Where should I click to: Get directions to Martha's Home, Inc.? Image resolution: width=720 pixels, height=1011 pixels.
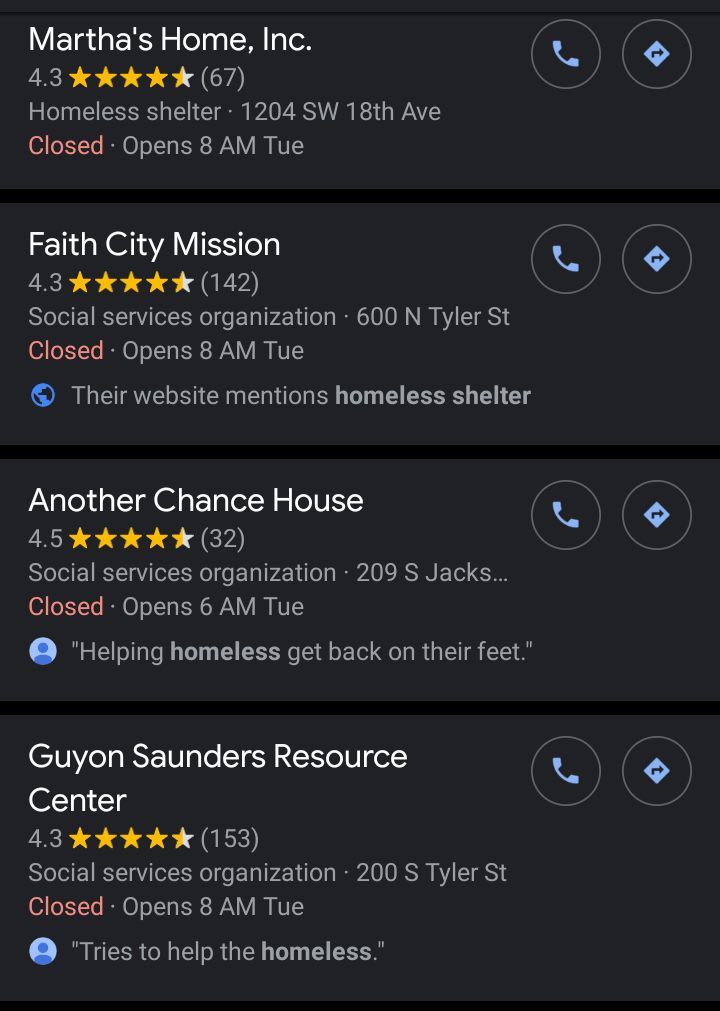(656, 54)
